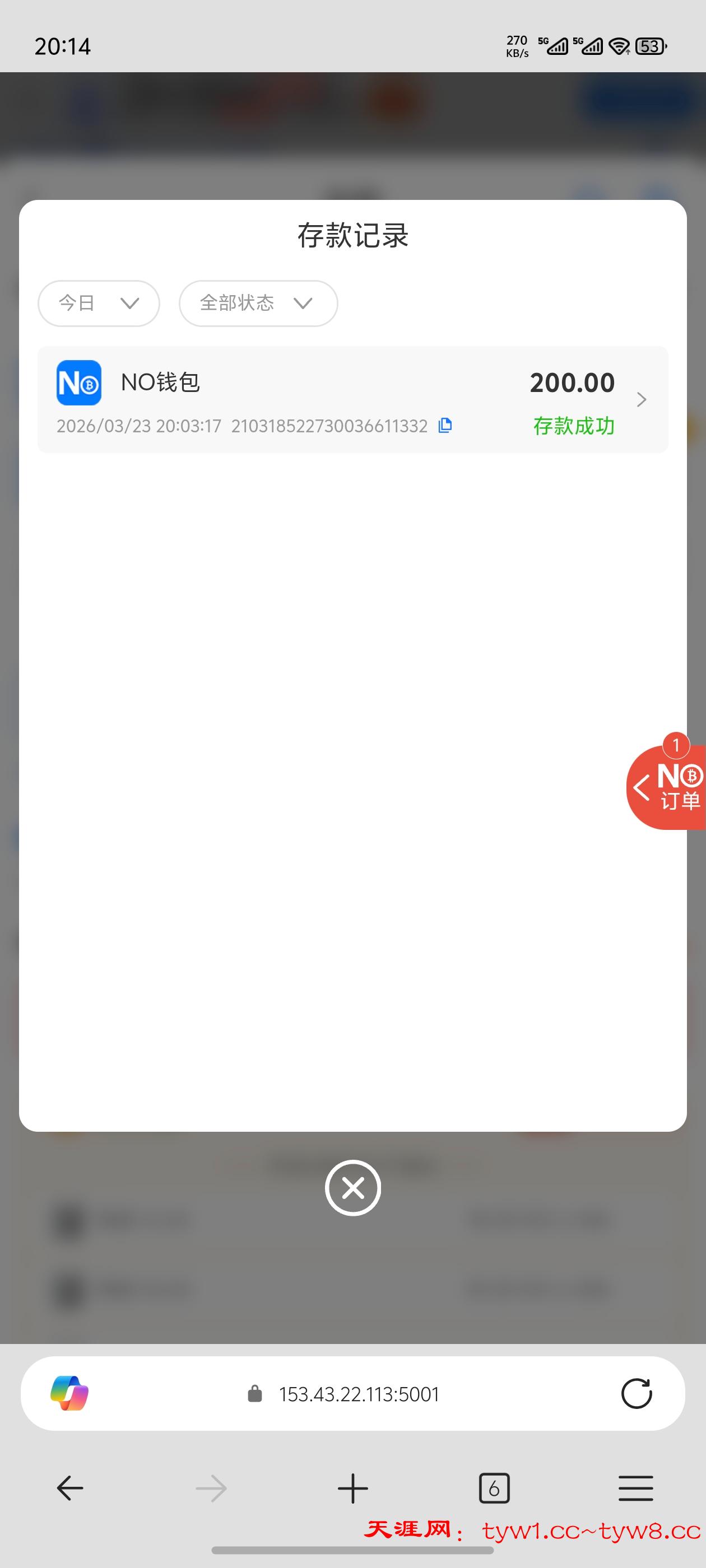View open tabs via tab counter 6
Image resolution: width=706 pixels, height=1568 pixels.
coord(495,1488)
